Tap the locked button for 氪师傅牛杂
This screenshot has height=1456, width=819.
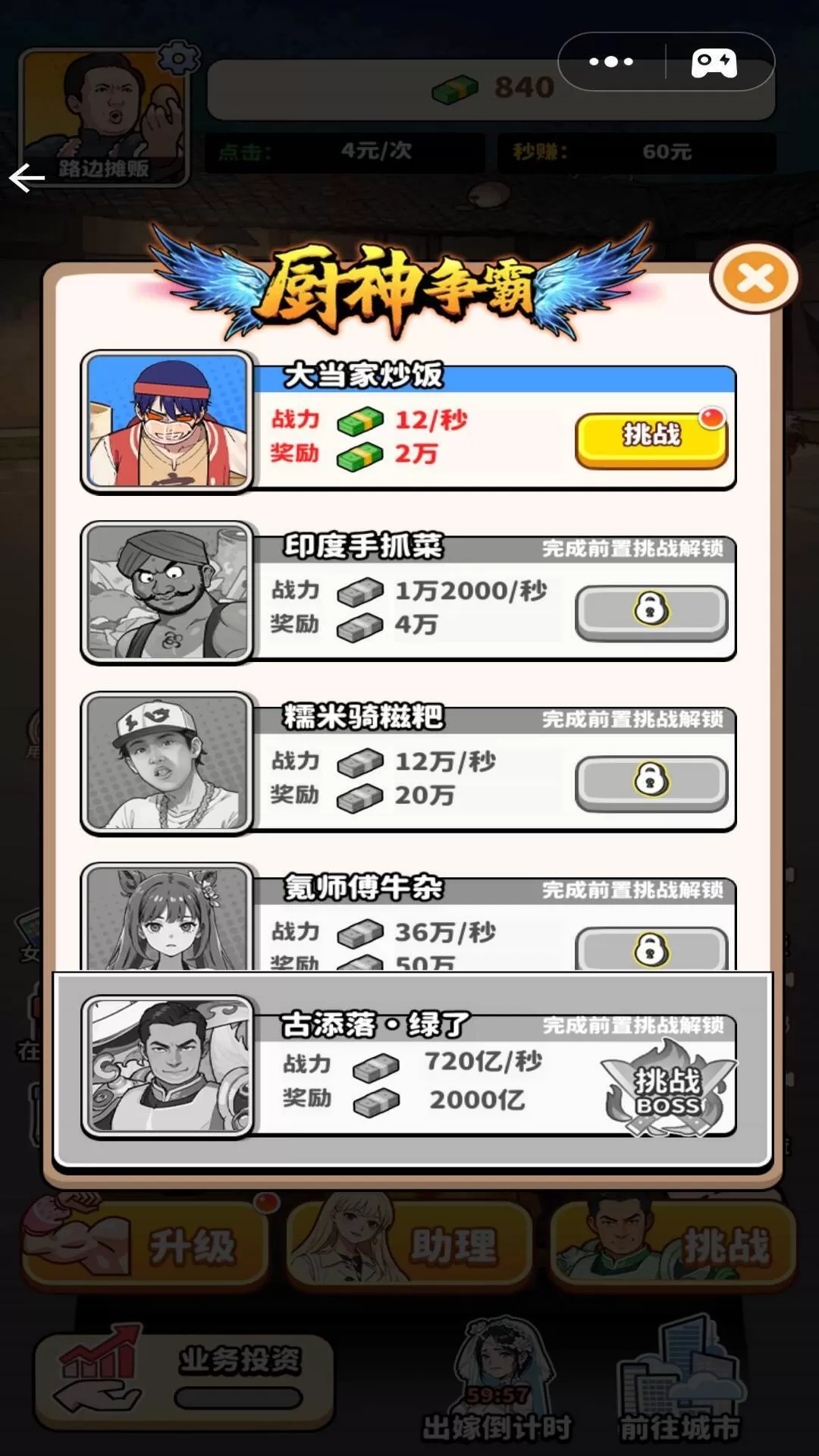click(651, 949)
